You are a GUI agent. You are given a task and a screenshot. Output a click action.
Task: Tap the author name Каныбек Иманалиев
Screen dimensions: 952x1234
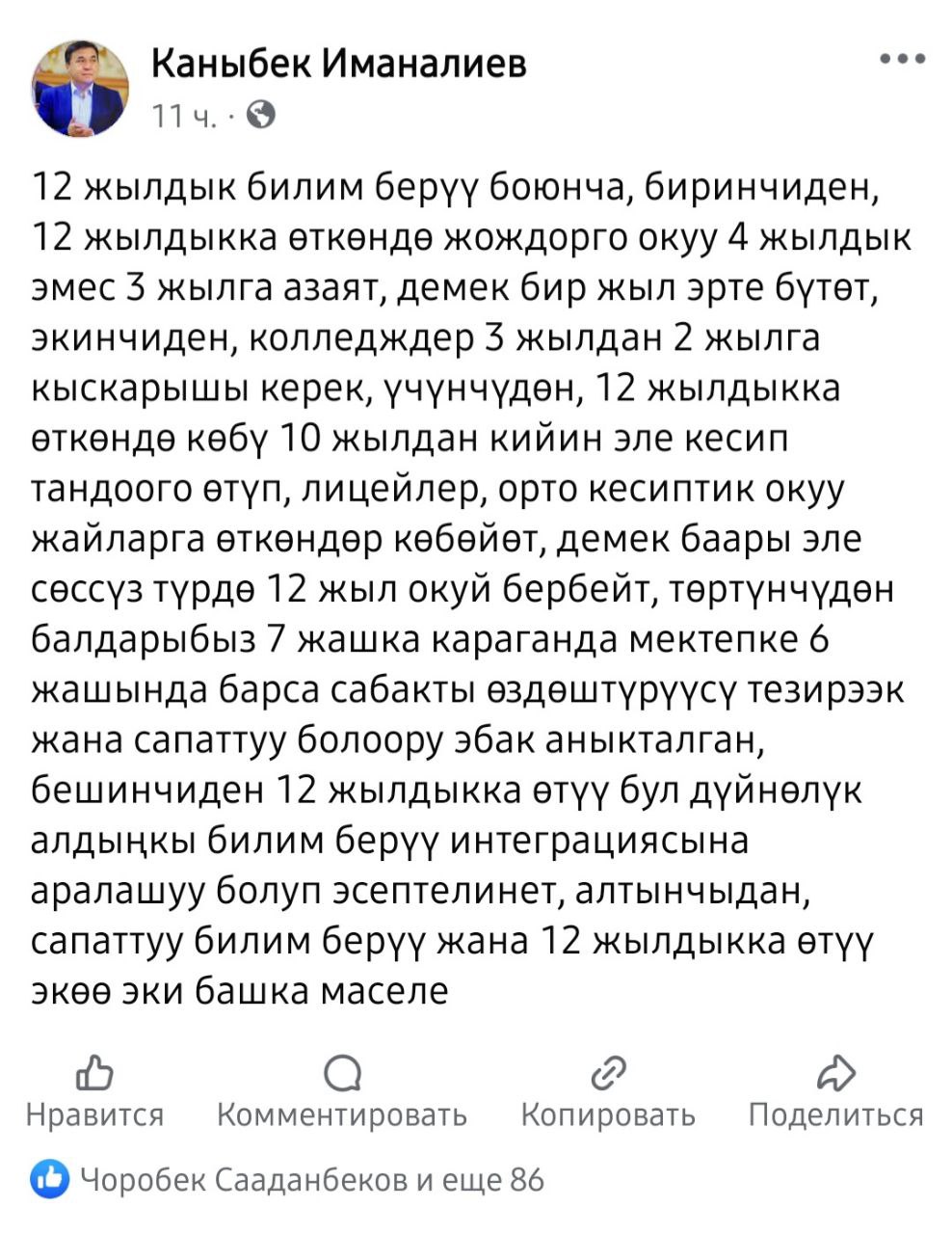[339, 64]
